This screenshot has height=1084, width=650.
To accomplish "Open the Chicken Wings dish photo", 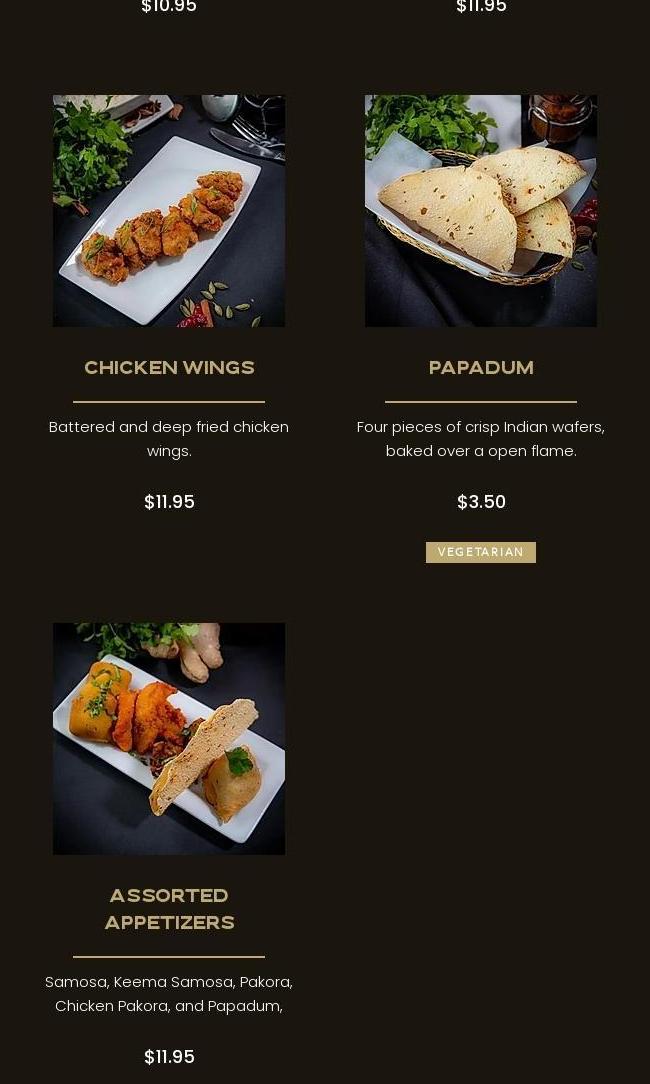I will 169,211.
